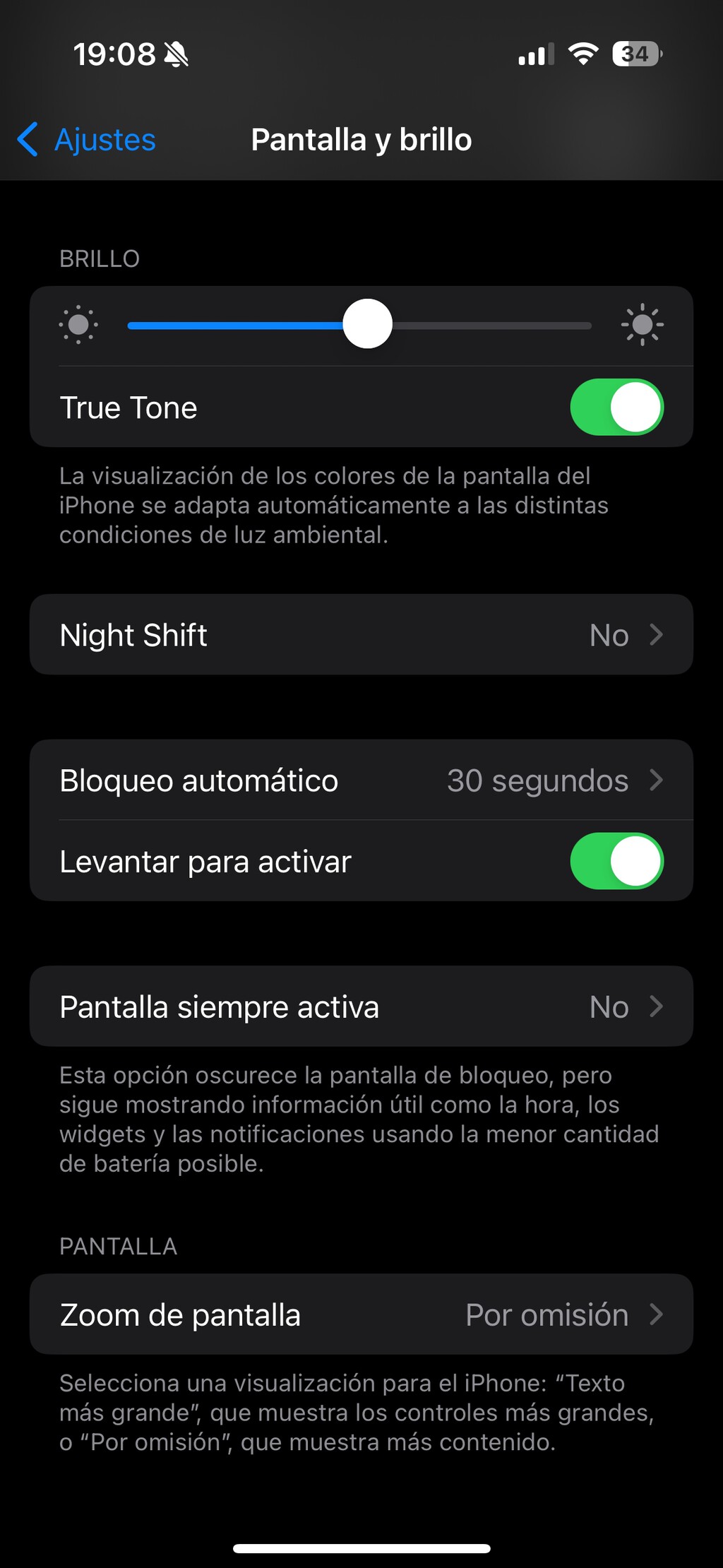Tap the back chevron next to Ajustes
The height and width of the screenshot is (1568, 723).
pyautogui.click(x=28, y=139)
